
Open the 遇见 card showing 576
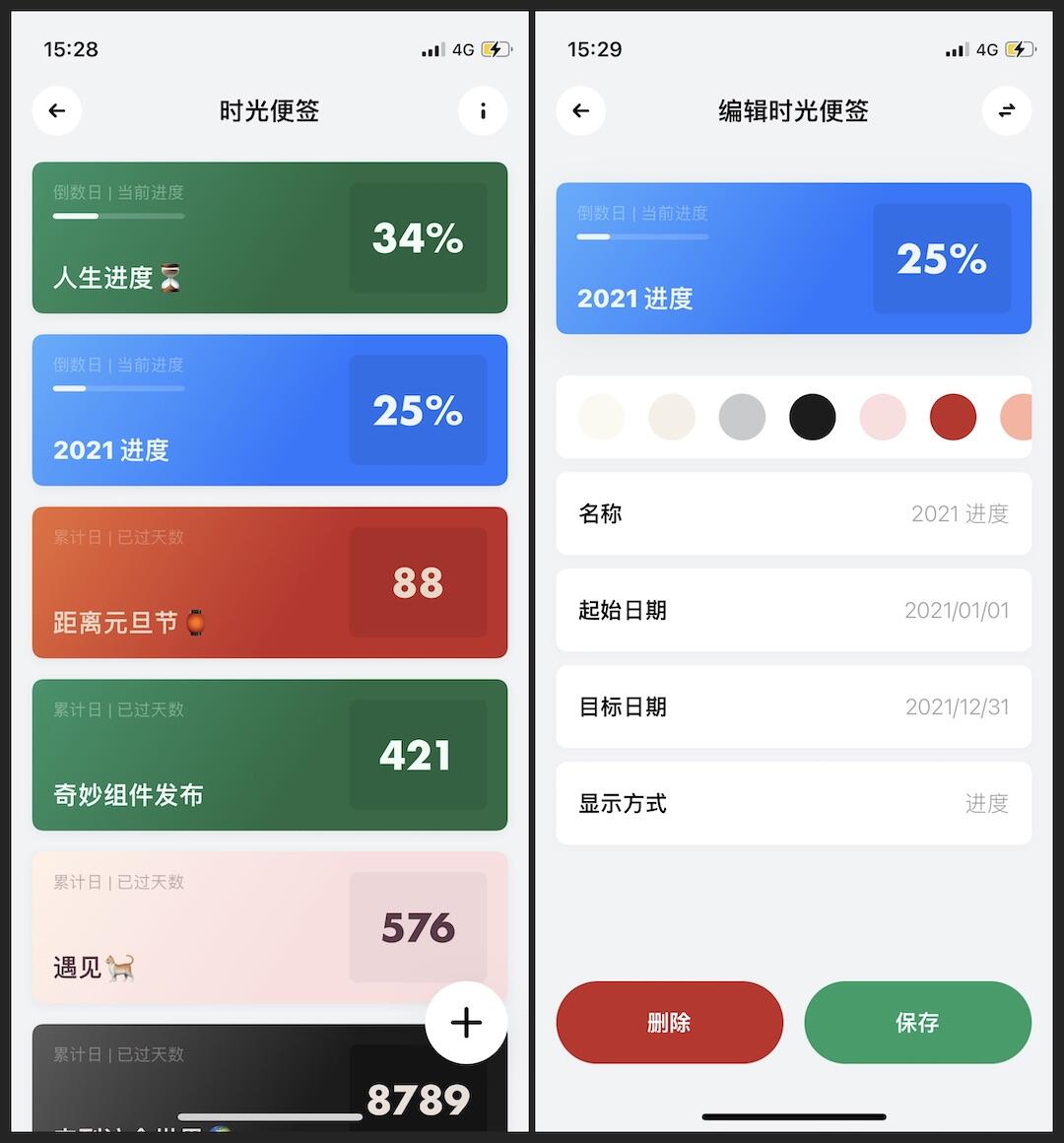236,927
